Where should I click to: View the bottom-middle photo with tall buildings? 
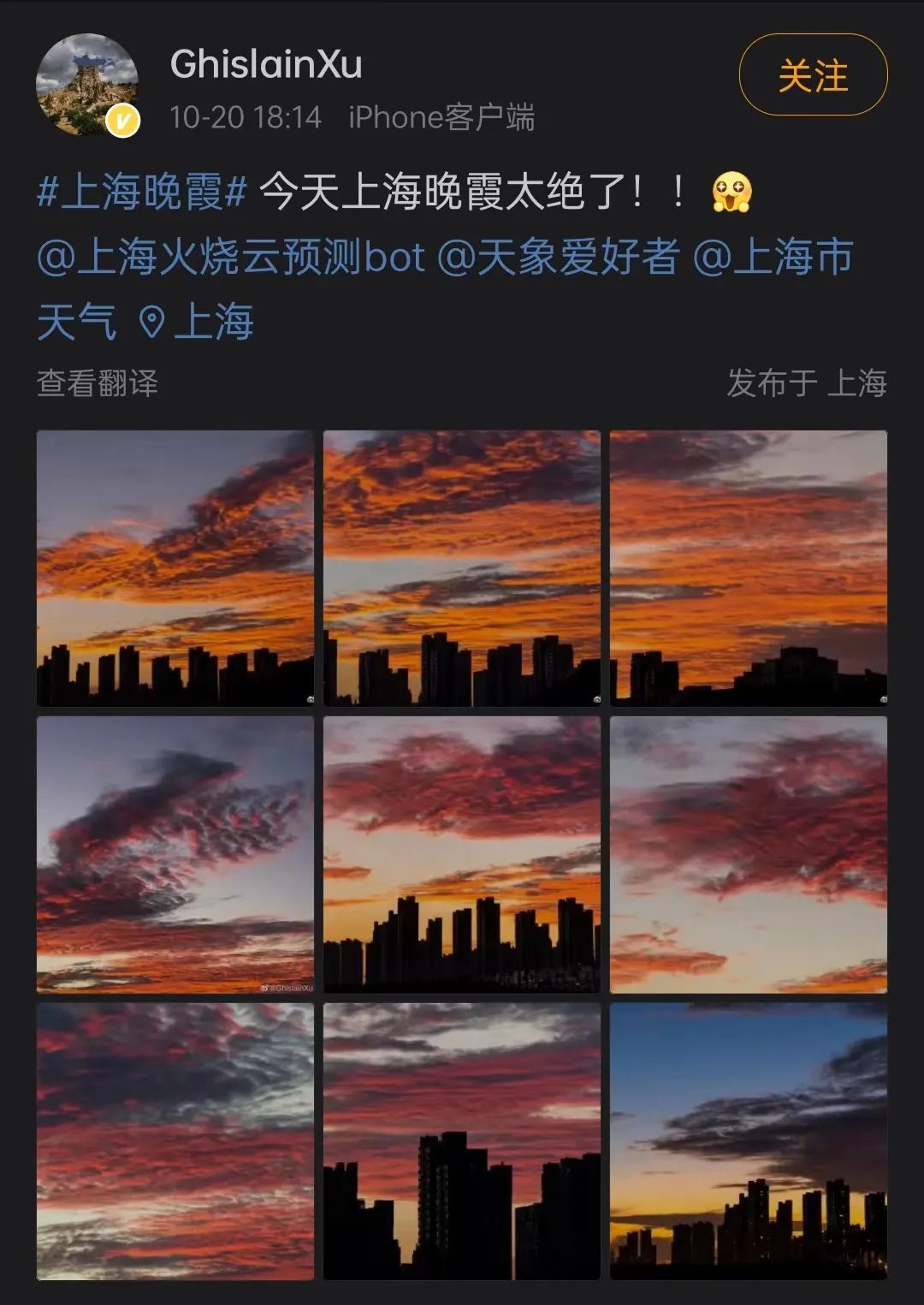tap(461, 1141)
